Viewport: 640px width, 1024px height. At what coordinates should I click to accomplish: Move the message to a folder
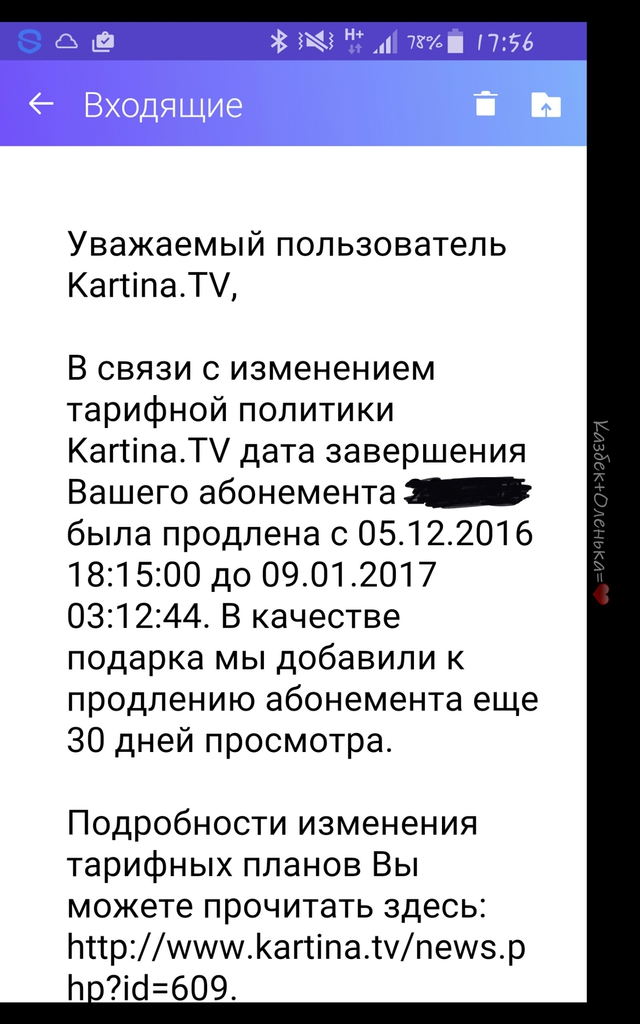pyautogui.click(x=546, y=104)
